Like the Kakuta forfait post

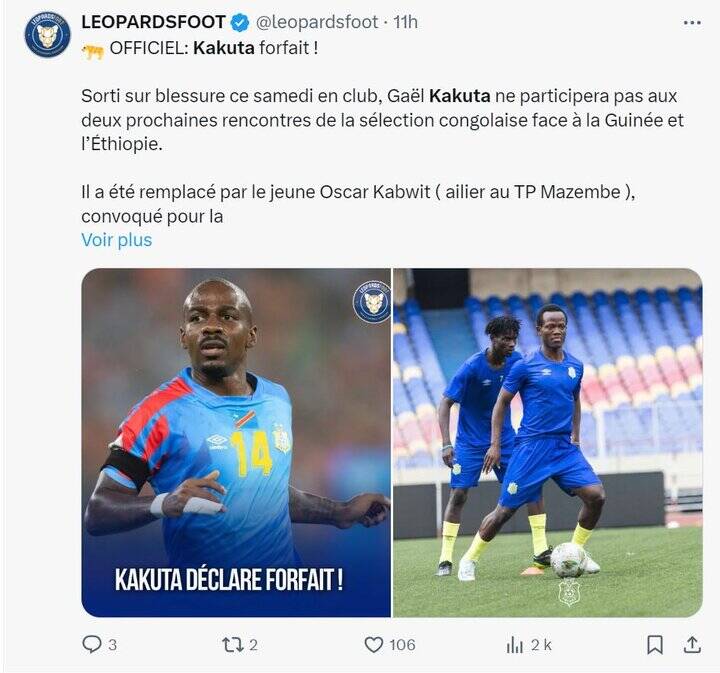tap(374, 645)
